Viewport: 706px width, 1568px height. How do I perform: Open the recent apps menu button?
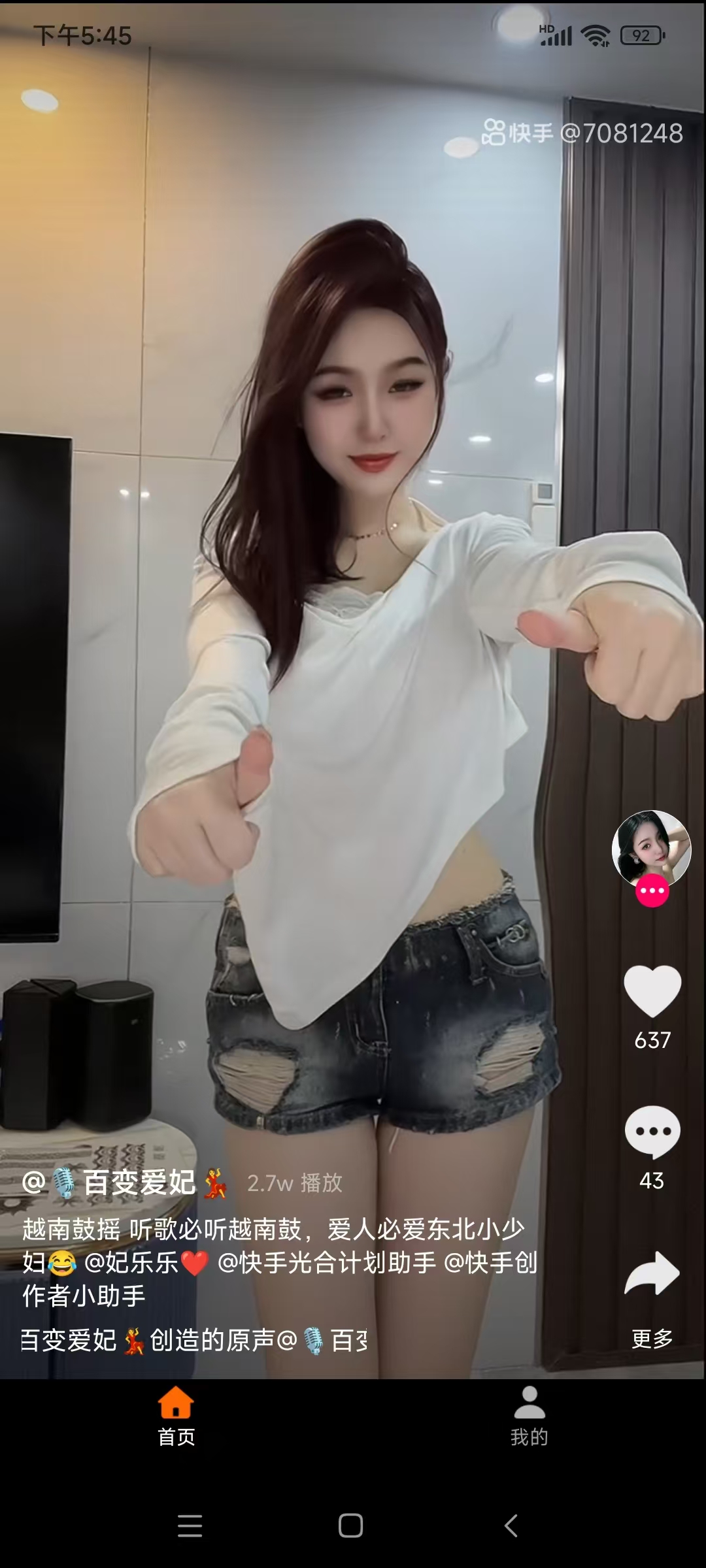click(x=190, y=1526)
